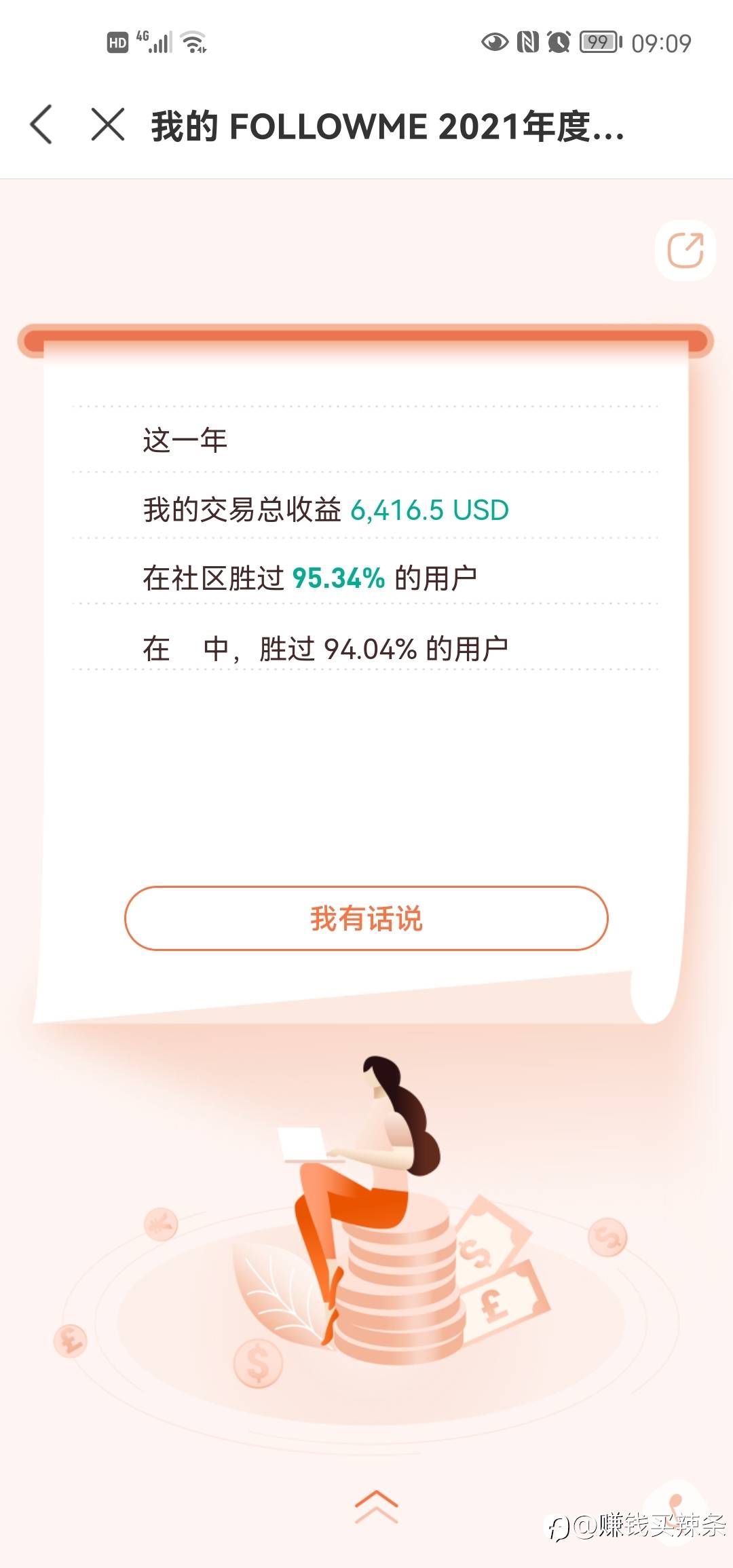Share the annual report
733x1568 pixels.
point(685,250)
